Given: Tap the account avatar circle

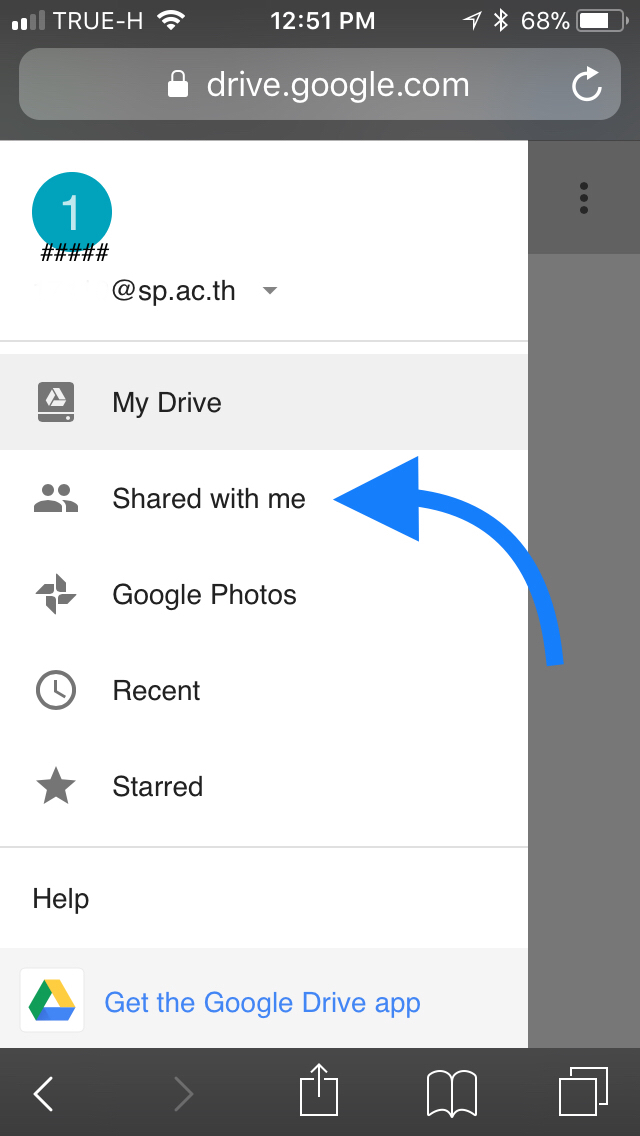Looking at the screenshot, I should pos(72,212).
